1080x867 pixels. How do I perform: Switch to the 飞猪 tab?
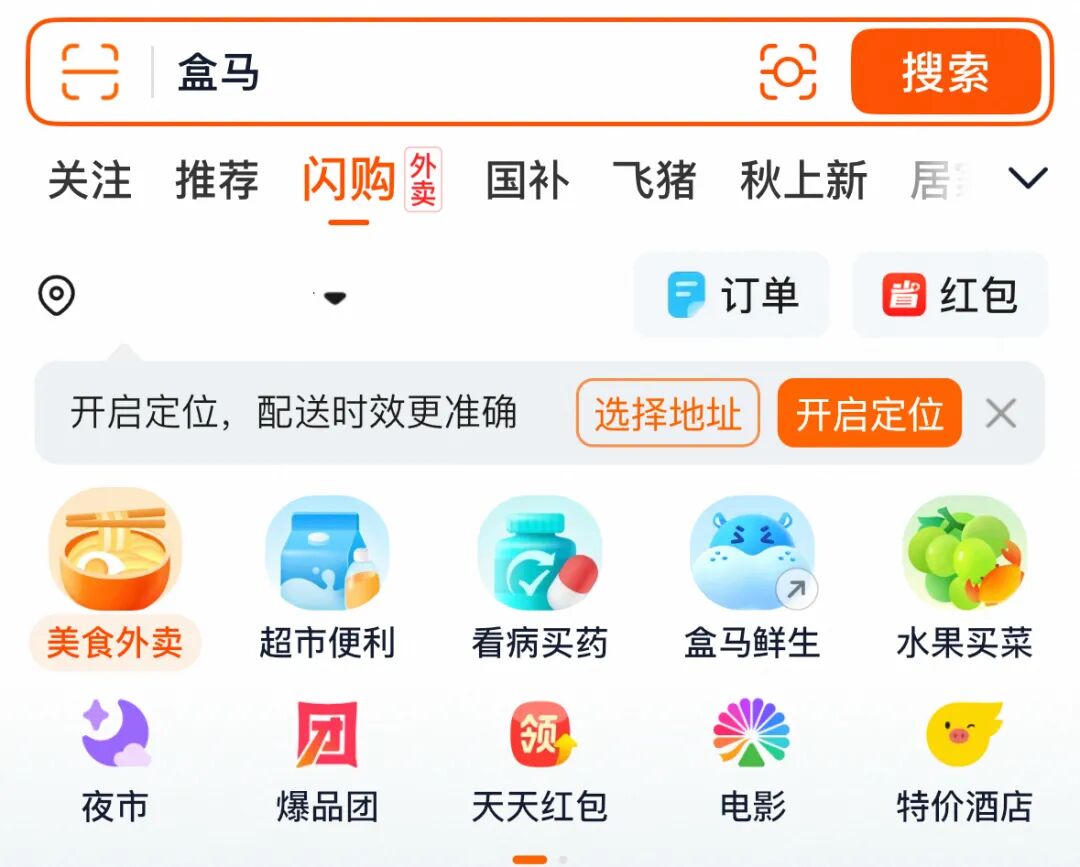click(654, 181)
